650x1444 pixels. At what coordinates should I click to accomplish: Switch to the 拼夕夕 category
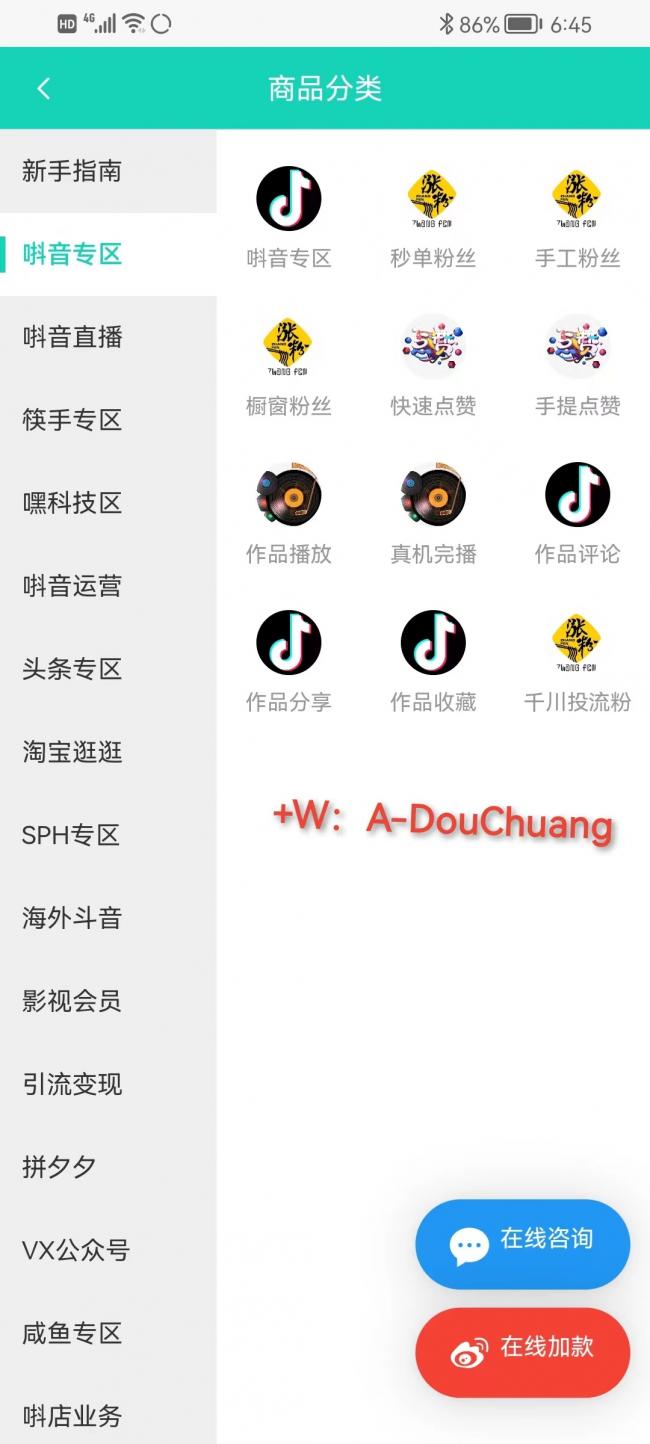(108, 1167)
